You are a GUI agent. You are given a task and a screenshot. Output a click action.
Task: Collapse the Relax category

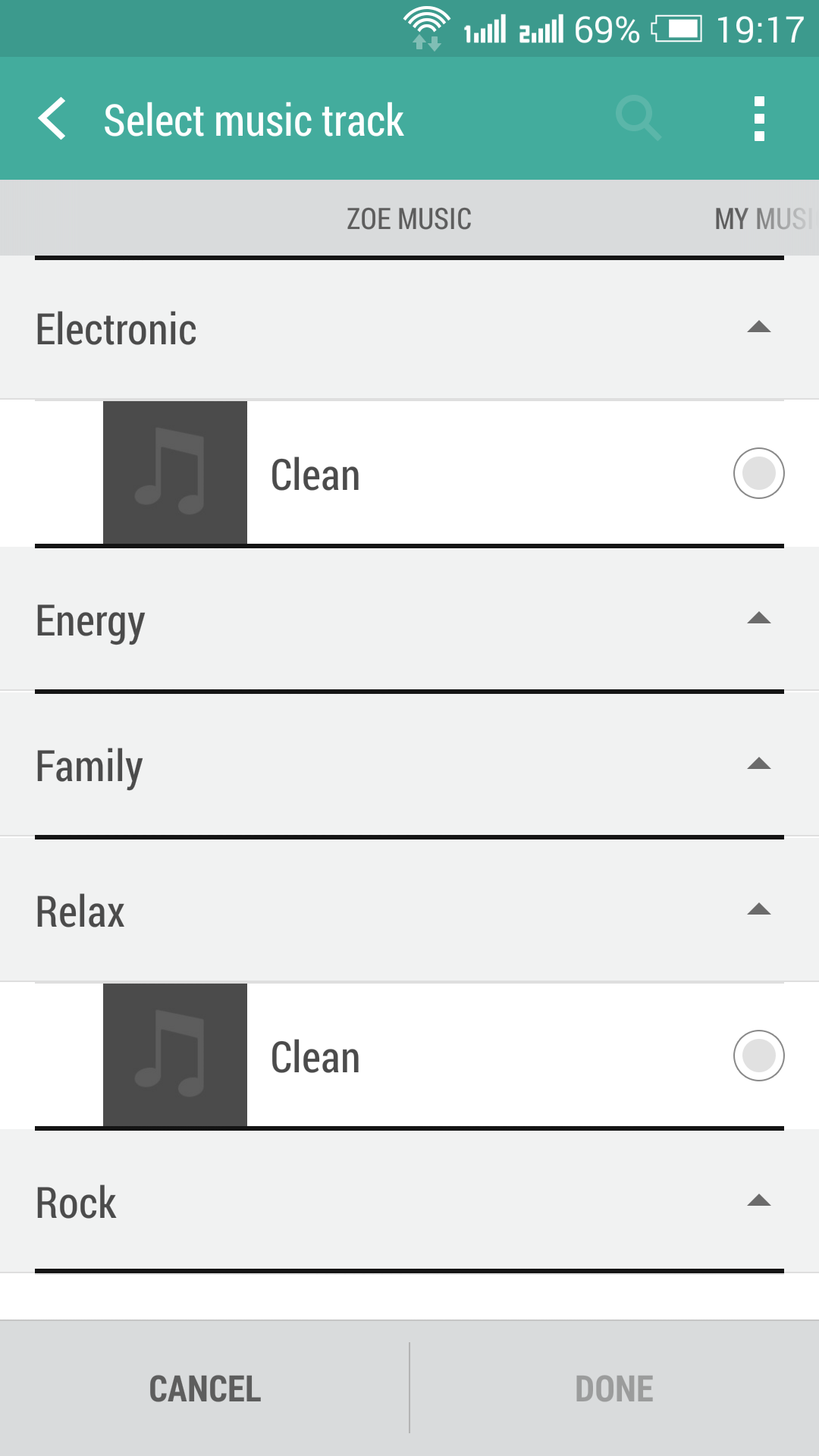pyautogui.click(x=758, y=910)
